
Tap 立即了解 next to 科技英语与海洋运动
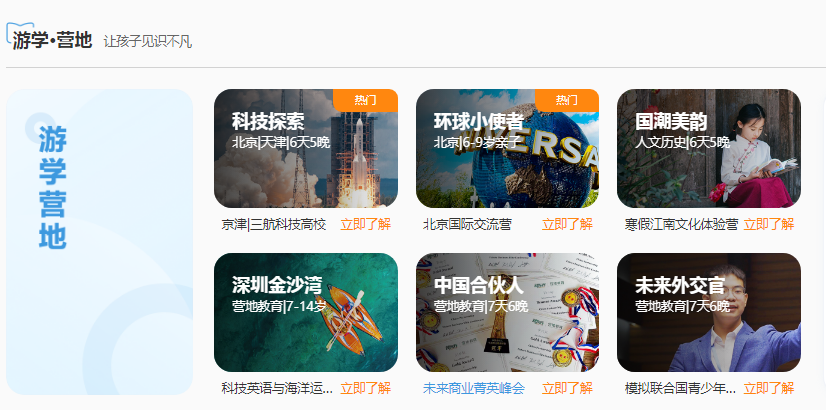click(365, 388)
